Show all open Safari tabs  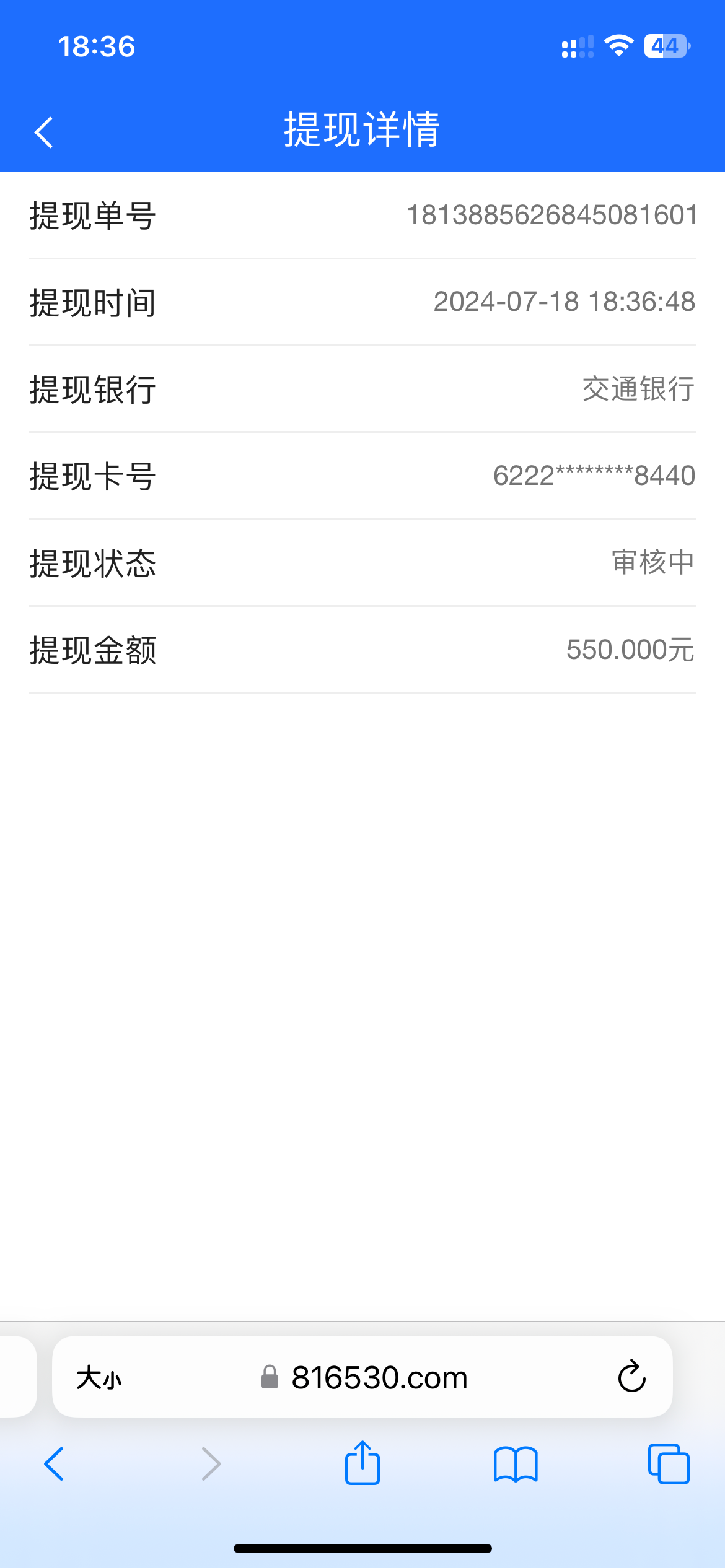click(668, 1464)
